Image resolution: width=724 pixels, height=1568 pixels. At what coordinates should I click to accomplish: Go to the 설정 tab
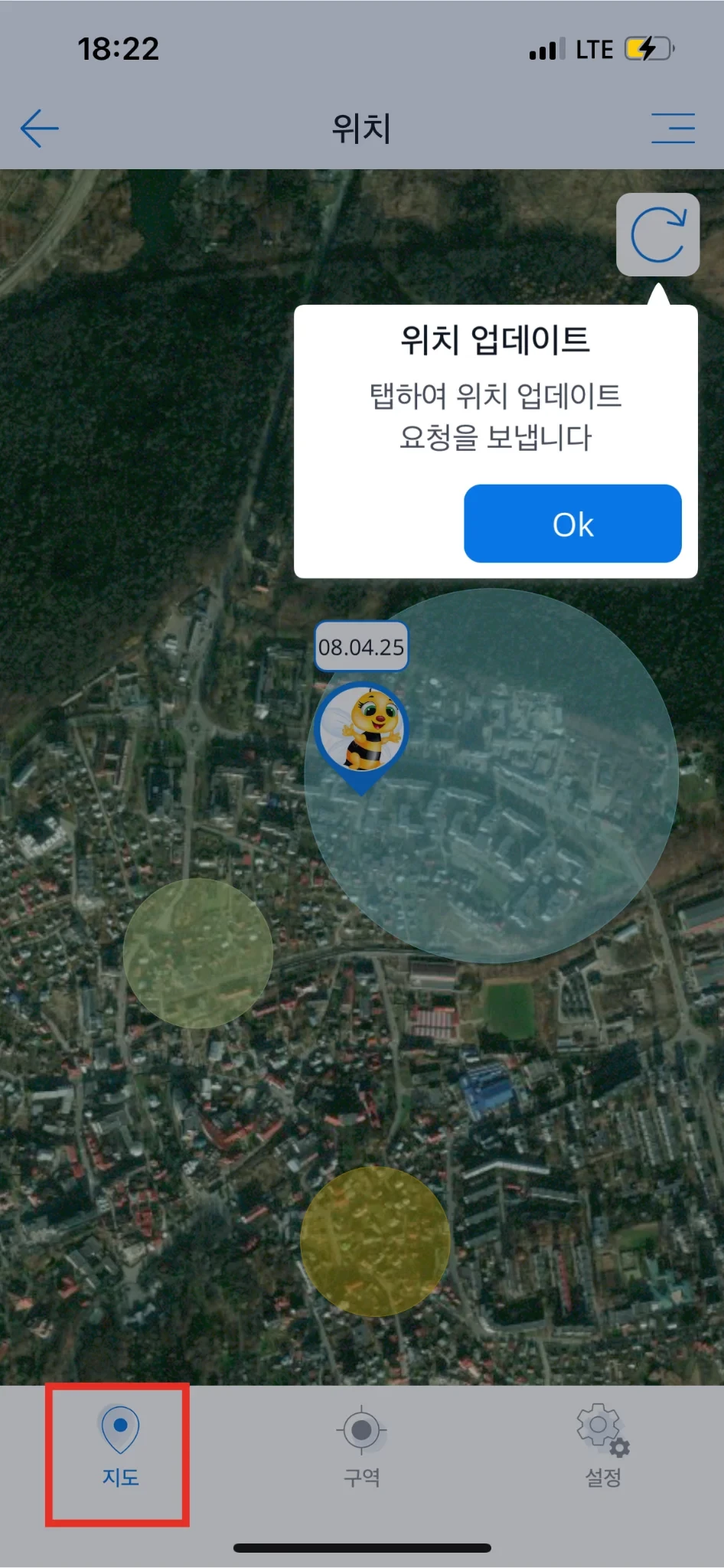[602, 1447]
